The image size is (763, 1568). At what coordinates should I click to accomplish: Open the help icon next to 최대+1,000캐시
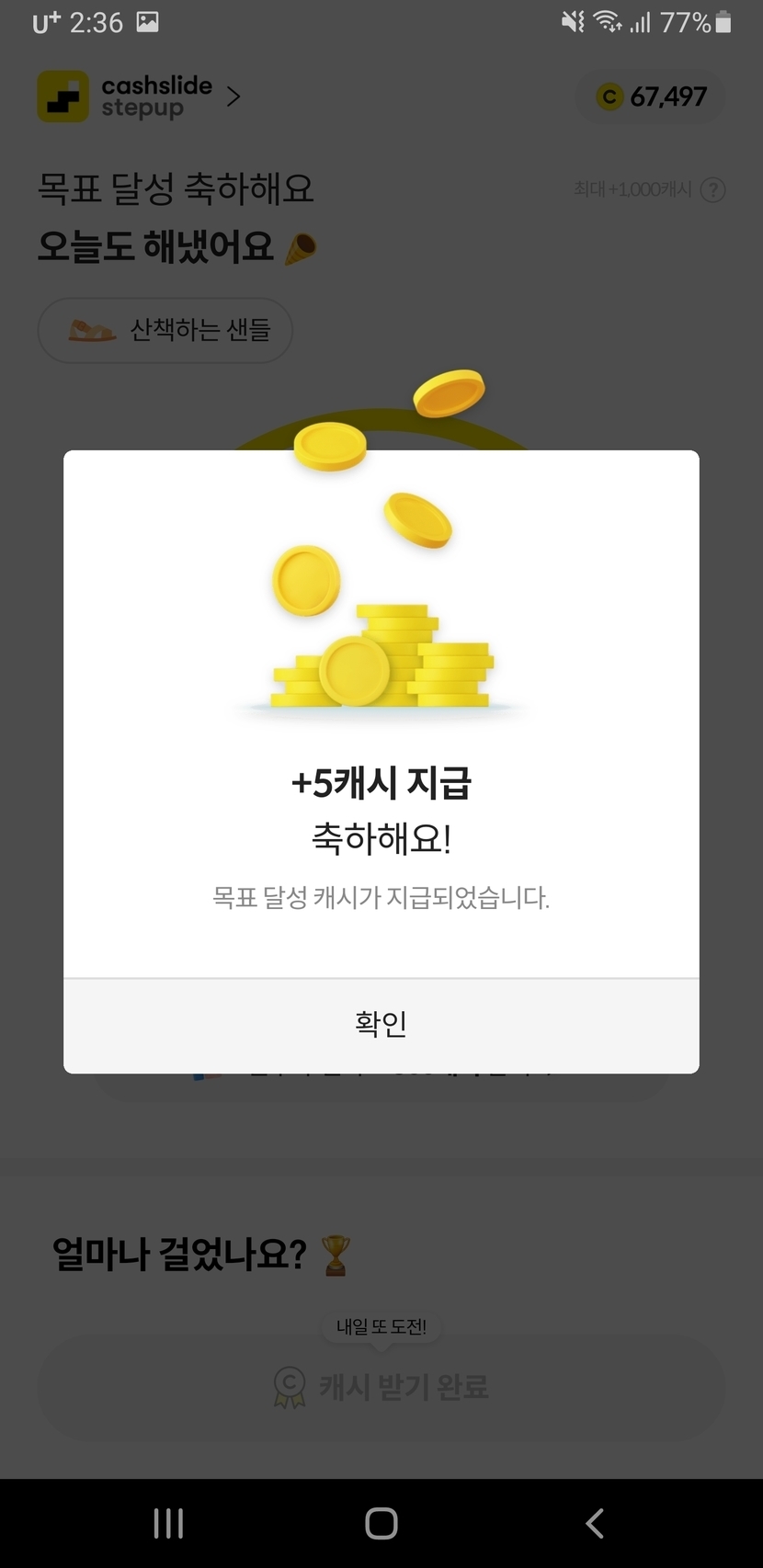coord(712,190)
